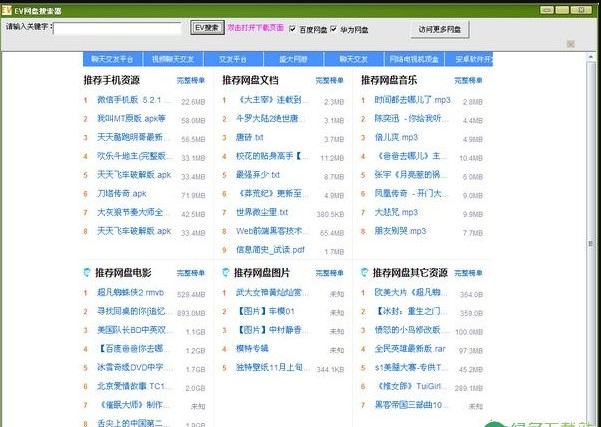601x427 pixels.
Task: Click the EV搜索 button
Action: click(207, 28)
